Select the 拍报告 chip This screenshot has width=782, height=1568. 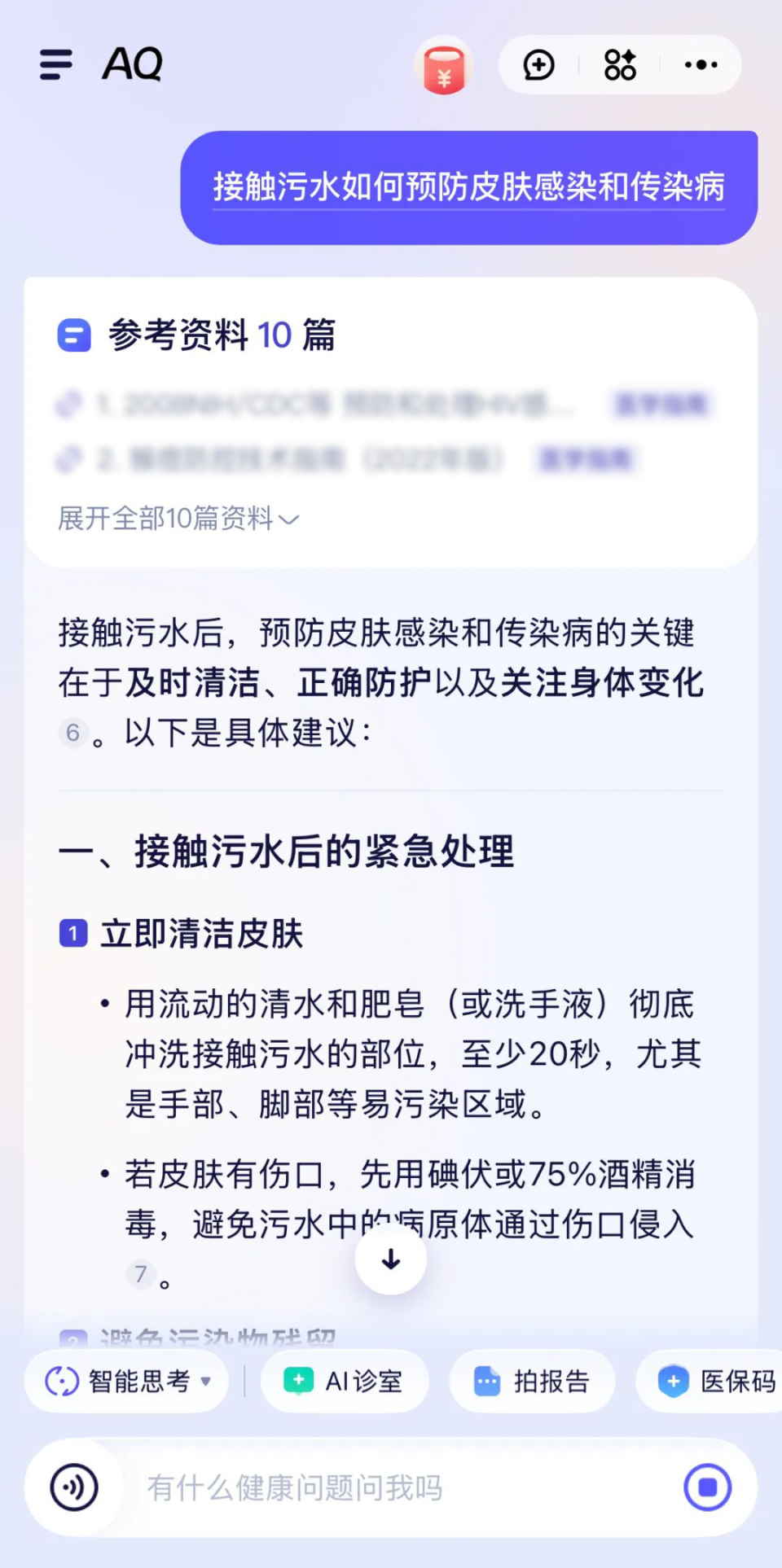[532, 1381]
